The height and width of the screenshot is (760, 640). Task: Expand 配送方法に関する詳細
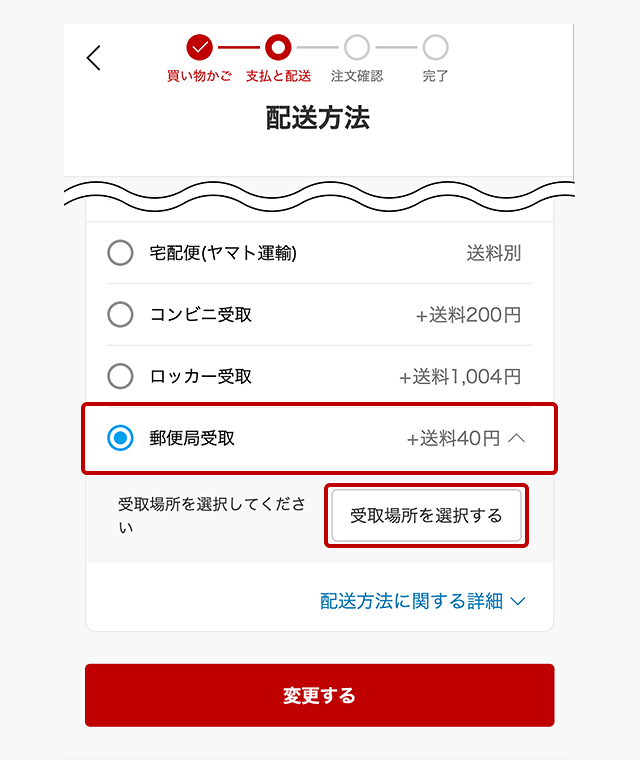point(422,601)
